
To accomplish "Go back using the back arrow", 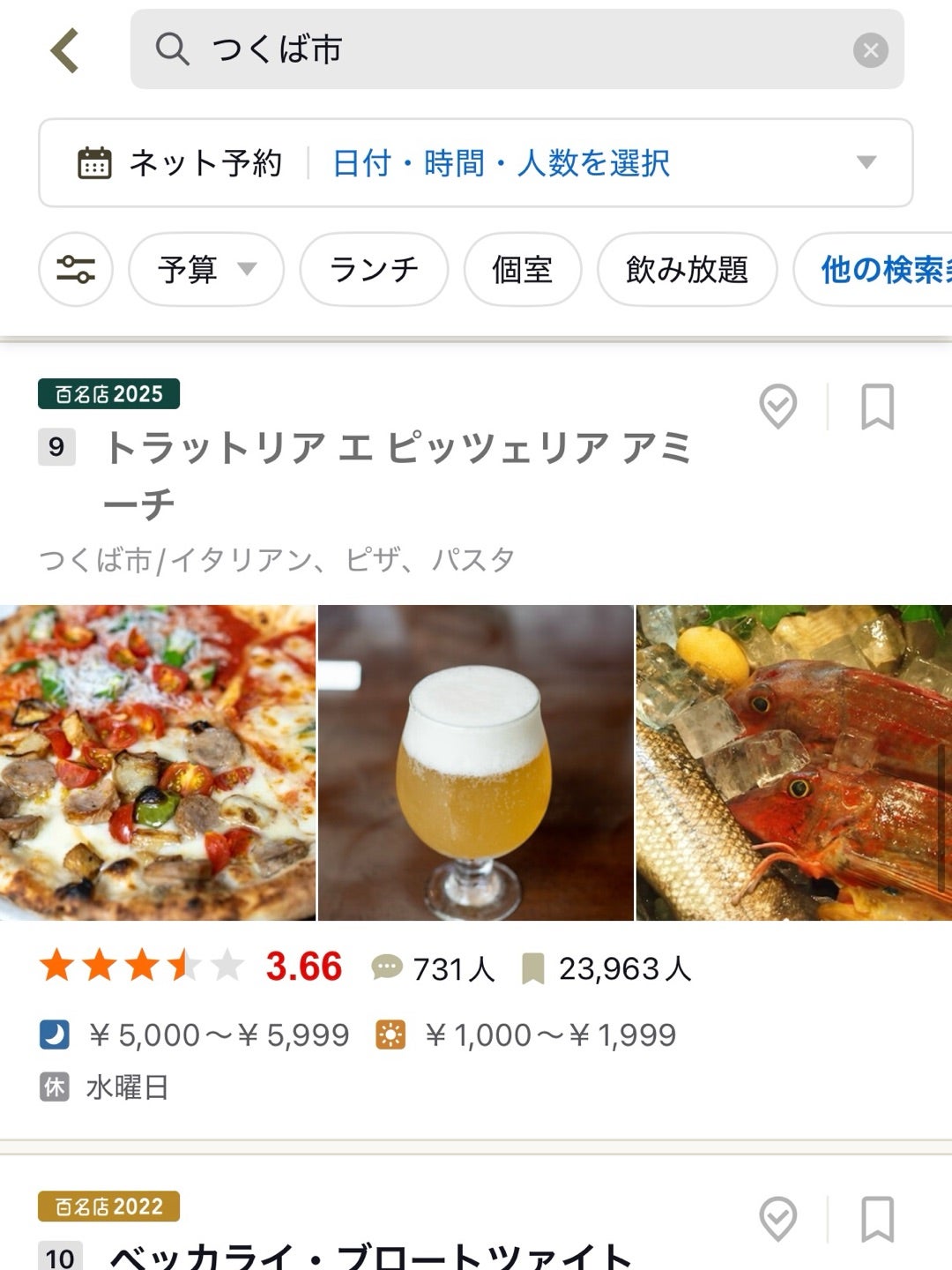I will click(x=64, y=50).
